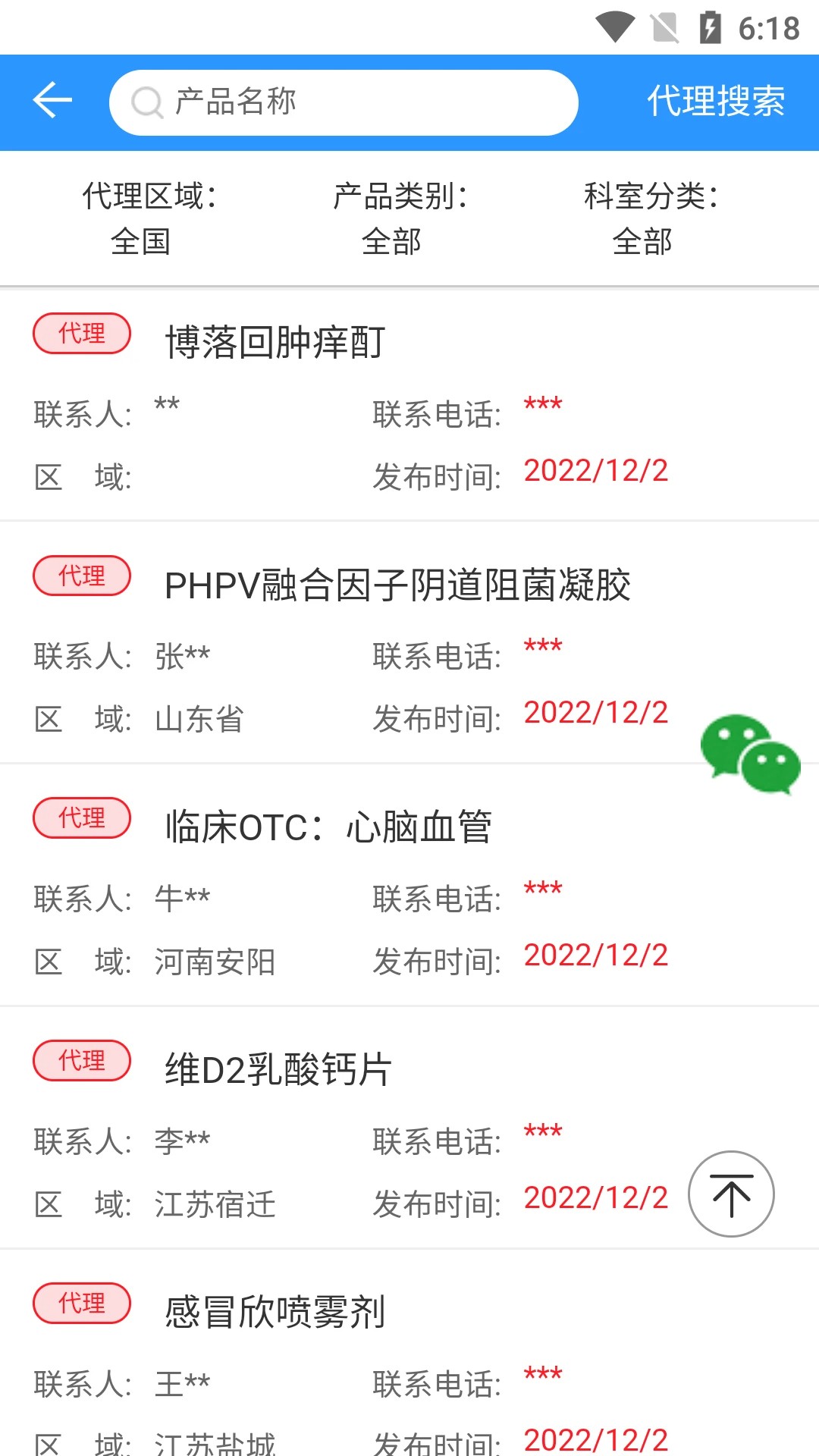Screen dimensions: 819x1456
Task: Click the 代理 badge beside 博落回肿痒酊
Action: (81, 334)
